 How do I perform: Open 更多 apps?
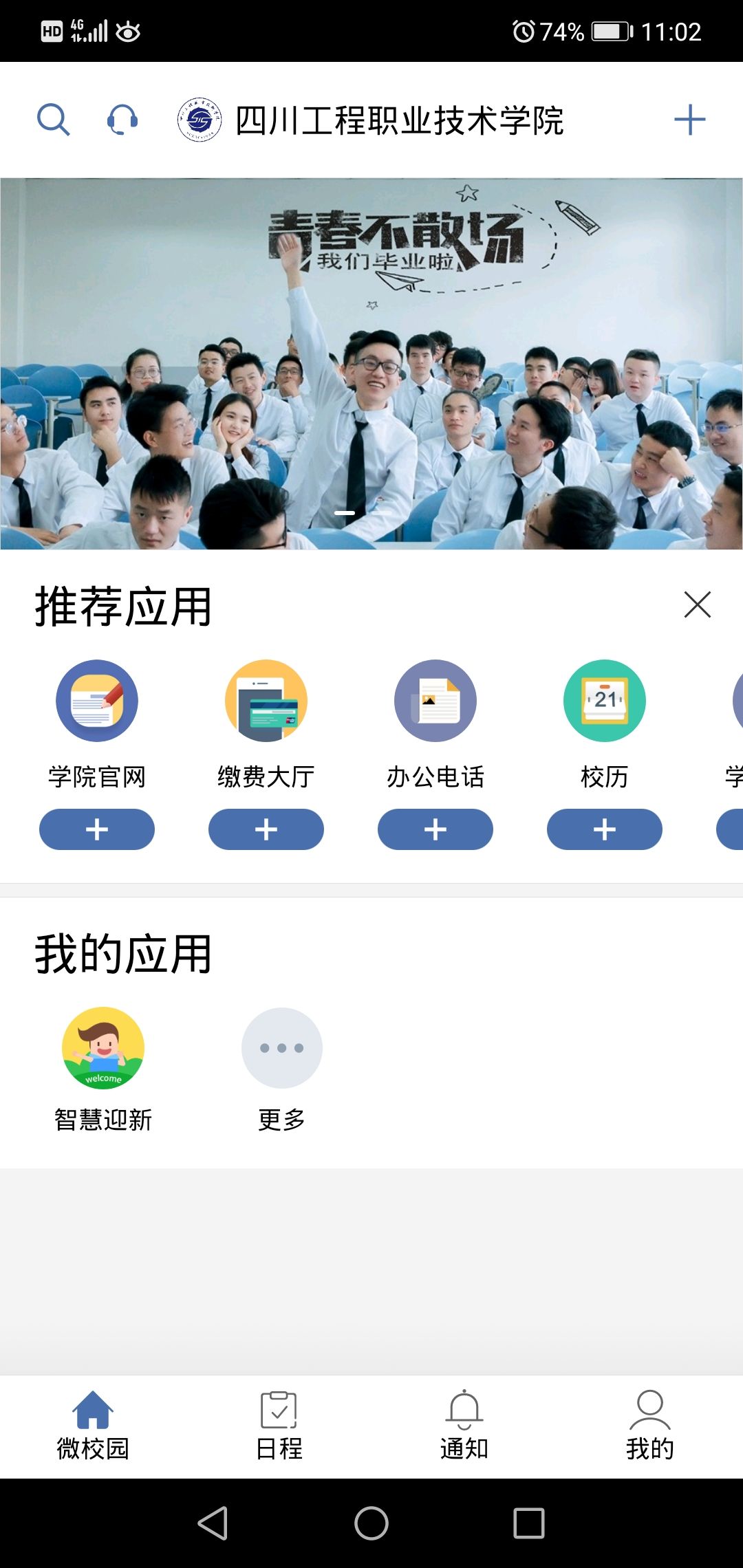tap(282, 1048)
